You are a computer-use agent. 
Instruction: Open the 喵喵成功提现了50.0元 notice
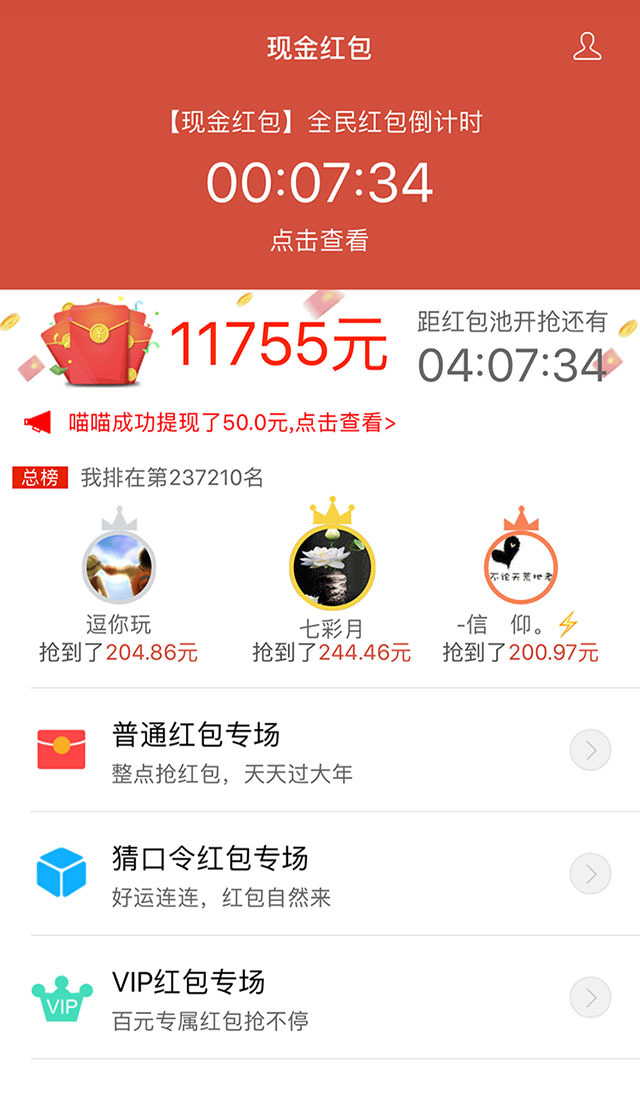[x=232, y=423]
